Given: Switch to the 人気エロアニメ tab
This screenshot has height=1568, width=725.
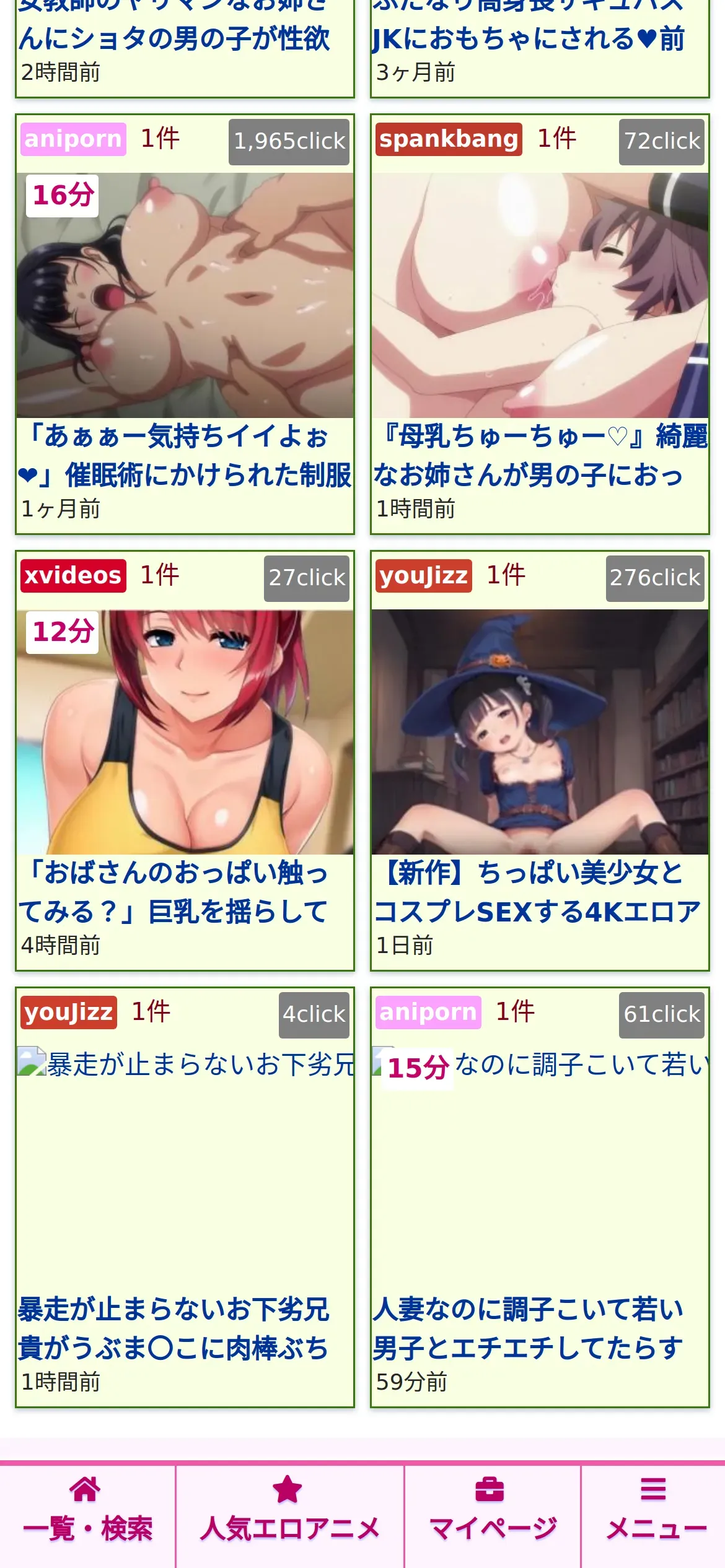Looking at the screenshot, I should point(289,1515).
